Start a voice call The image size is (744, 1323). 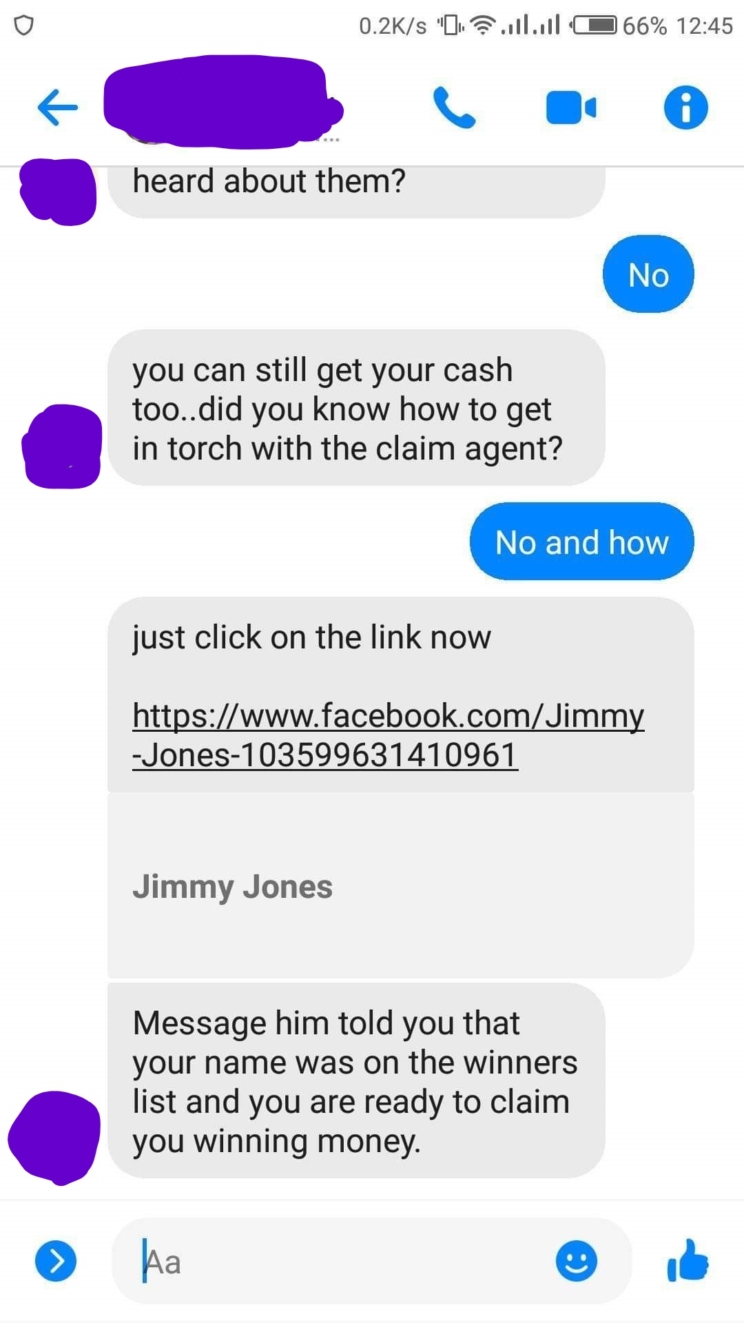454,108
